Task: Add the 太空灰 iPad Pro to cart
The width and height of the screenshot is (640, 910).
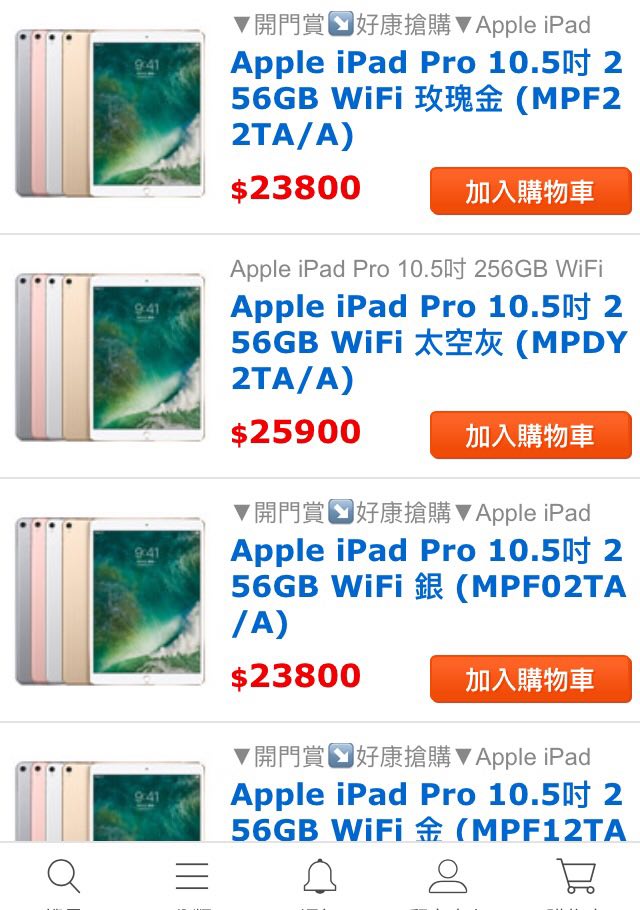Action: click(530, 435)
